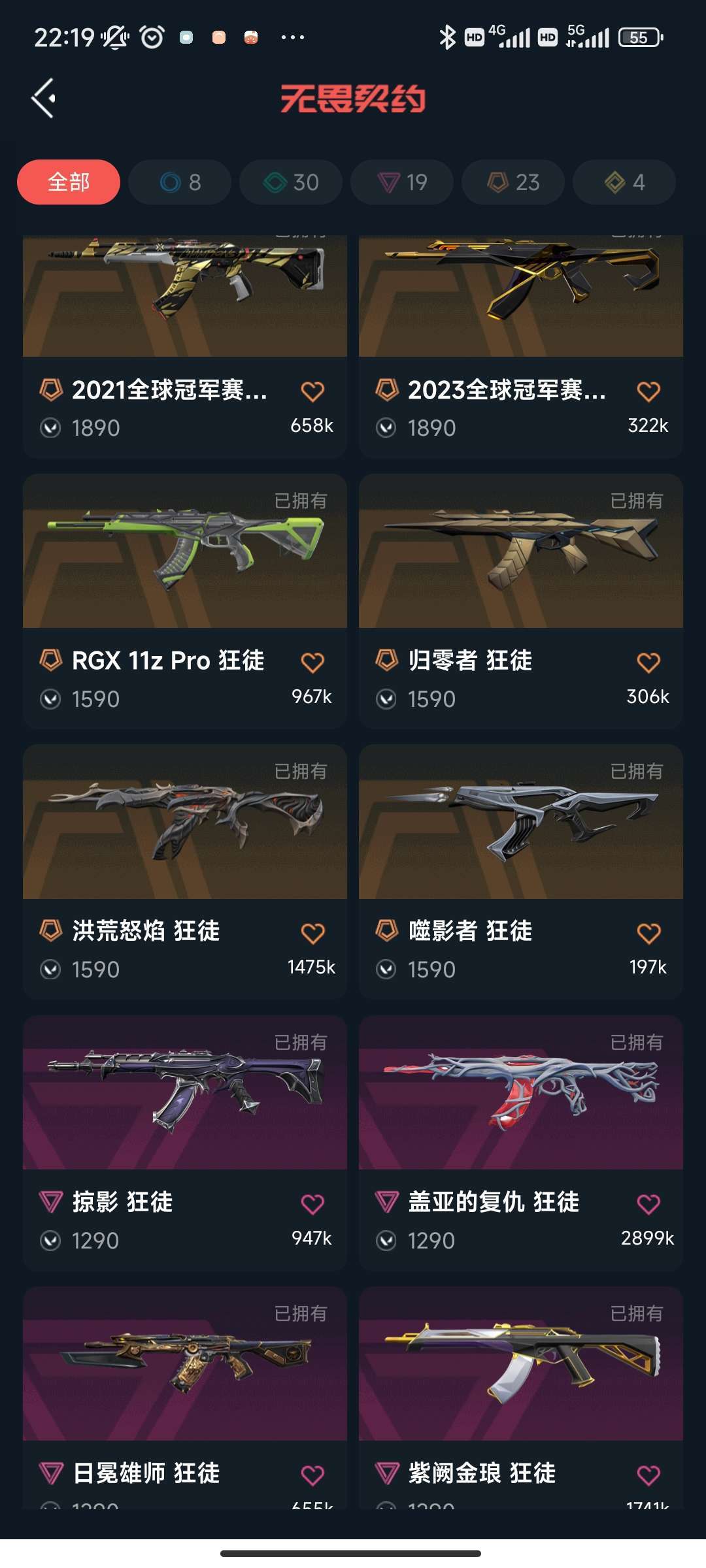Viewport: 706px width, 1568px height.
Task: Open the 归零者 狂徒 skin card
Action: point(521,601)
